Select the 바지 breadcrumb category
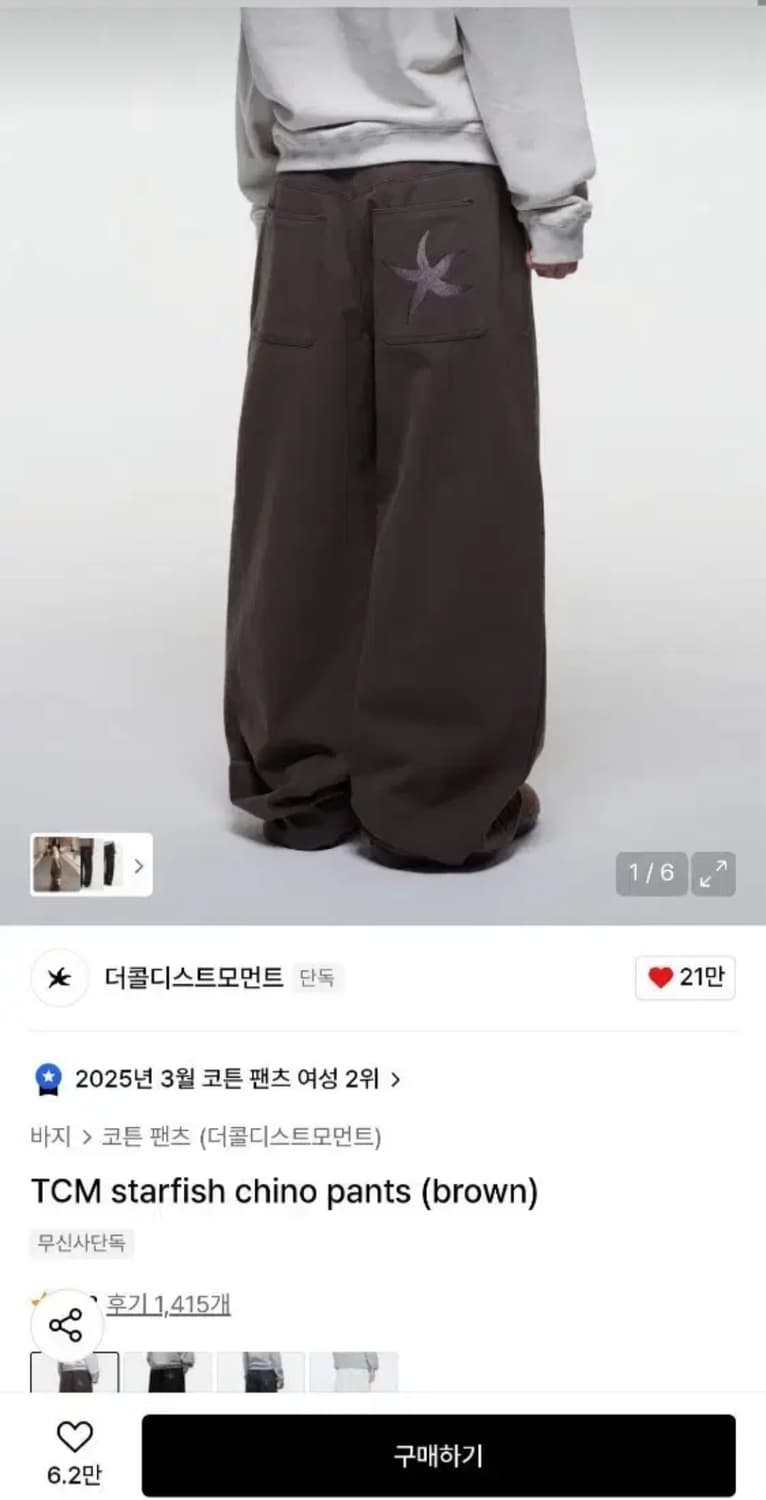Image resolution: width=766 pixels, height=1500 pixels. click(47, 1136)
